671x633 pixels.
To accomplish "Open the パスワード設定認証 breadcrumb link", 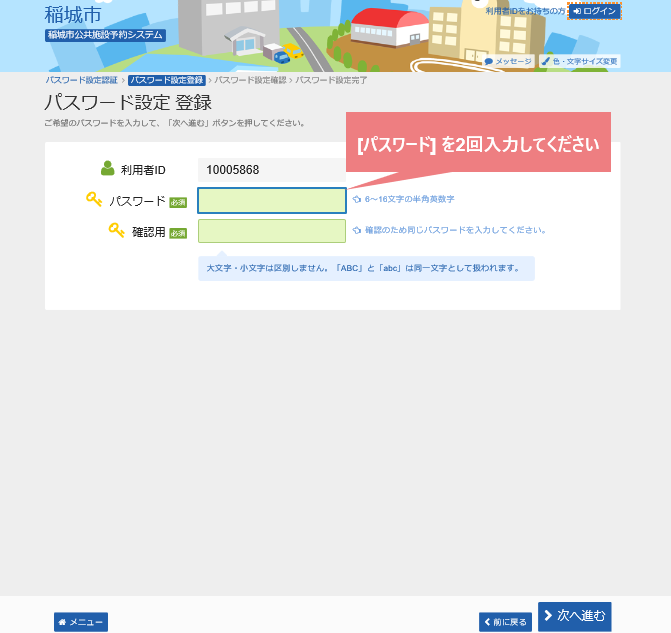I will pos(81,79).
